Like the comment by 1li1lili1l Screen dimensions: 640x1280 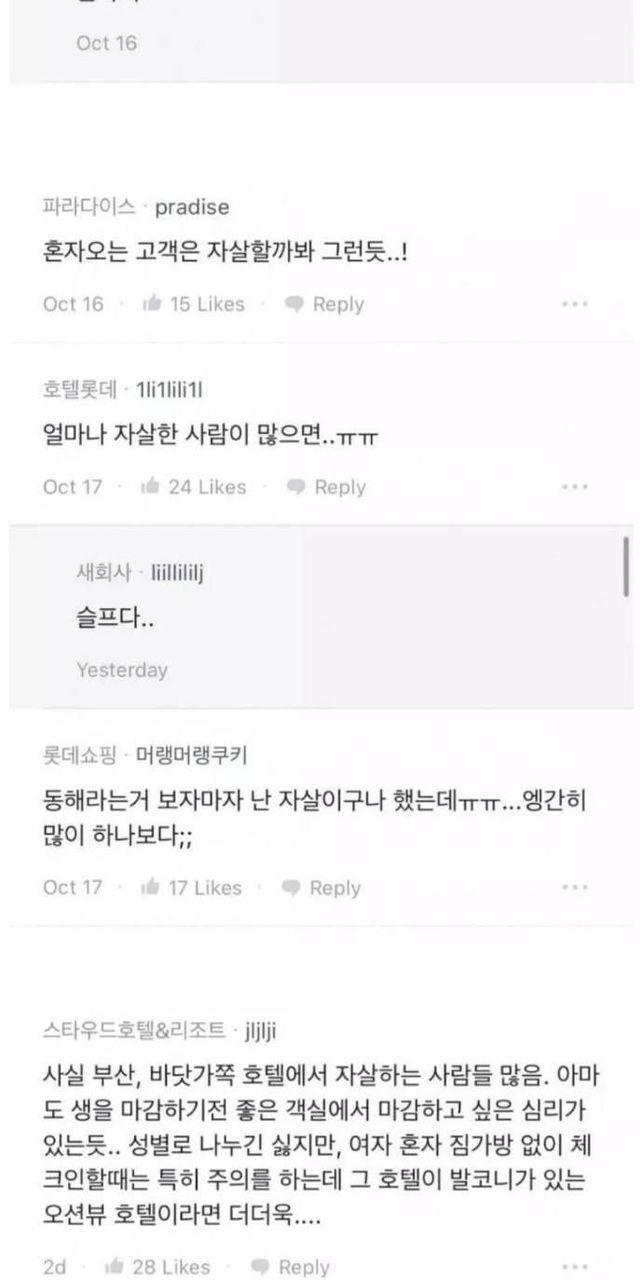coord(193,487)
